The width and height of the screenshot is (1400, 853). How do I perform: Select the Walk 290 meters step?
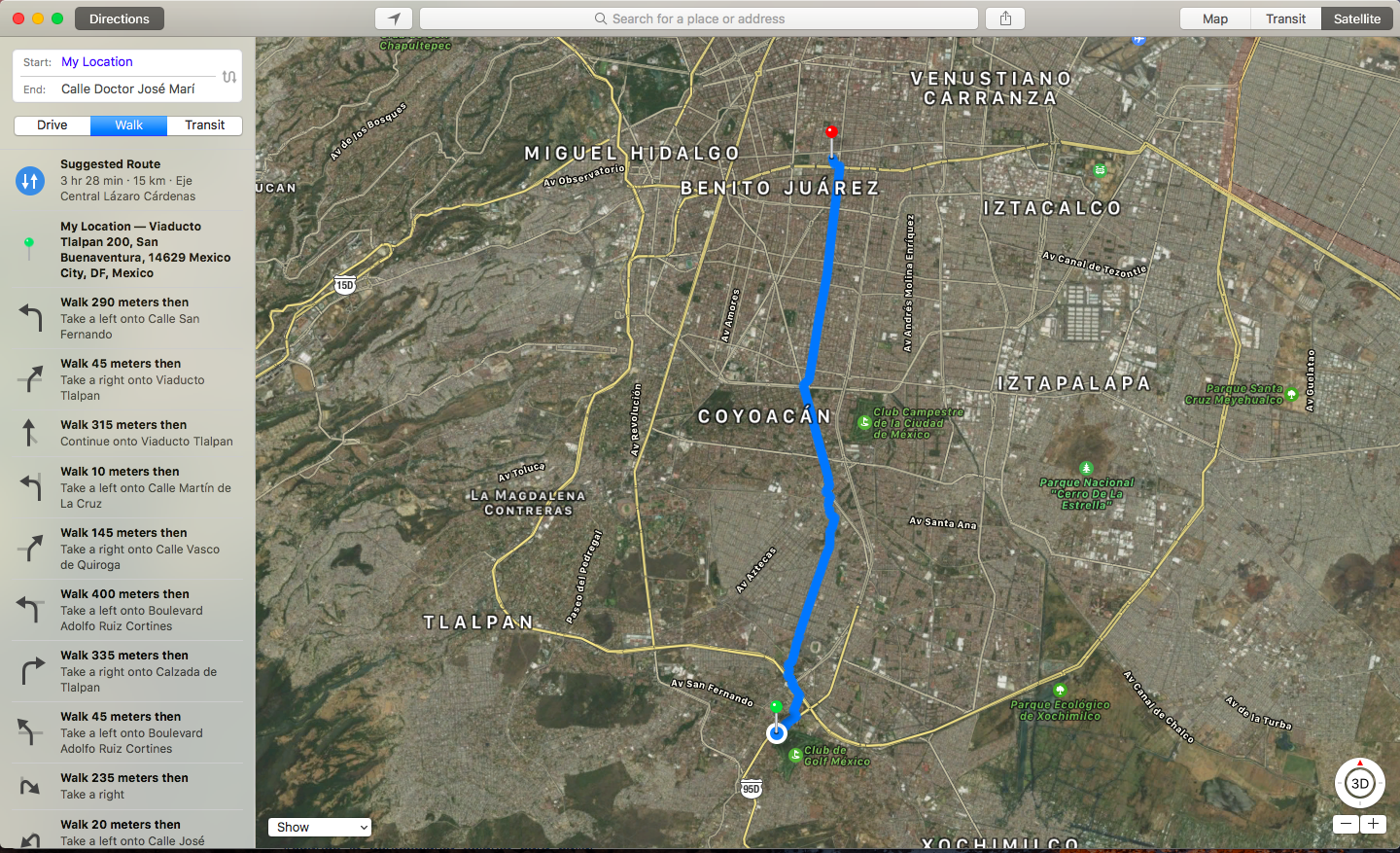[x=126, y=318]
